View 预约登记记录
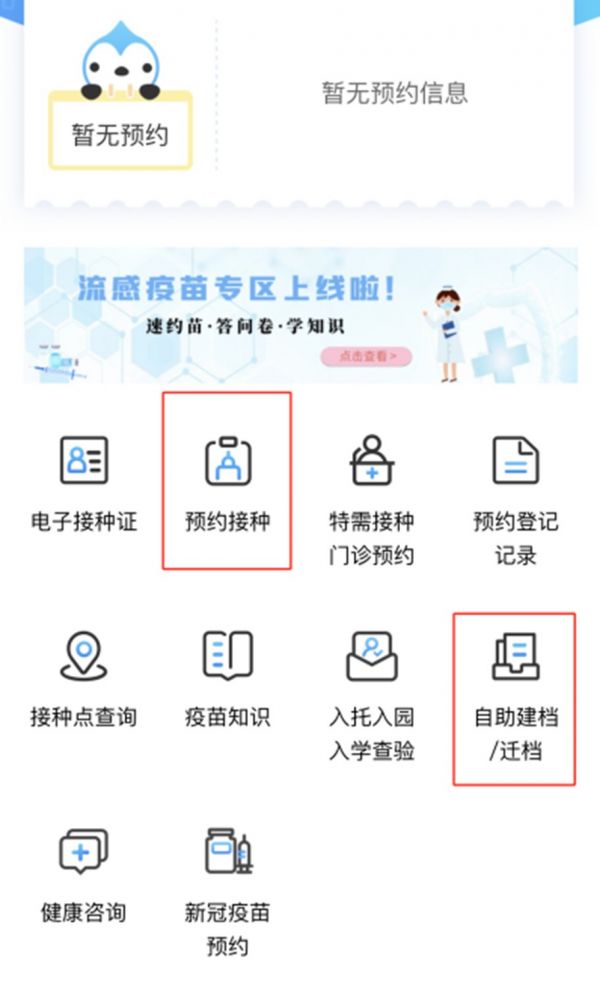Image resolution: width=600 pixels, height=999 pixels. tap(515, 501)
